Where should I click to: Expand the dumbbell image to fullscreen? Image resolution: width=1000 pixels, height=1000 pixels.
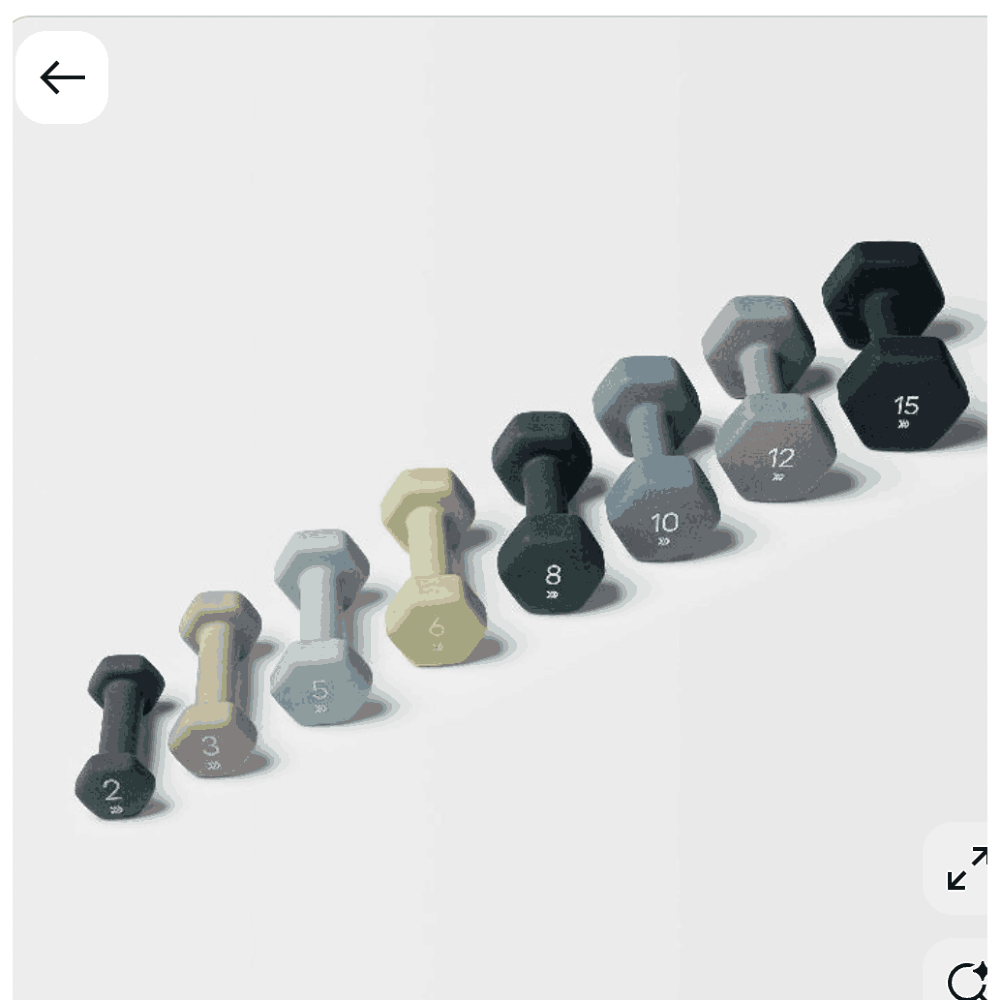961,868
